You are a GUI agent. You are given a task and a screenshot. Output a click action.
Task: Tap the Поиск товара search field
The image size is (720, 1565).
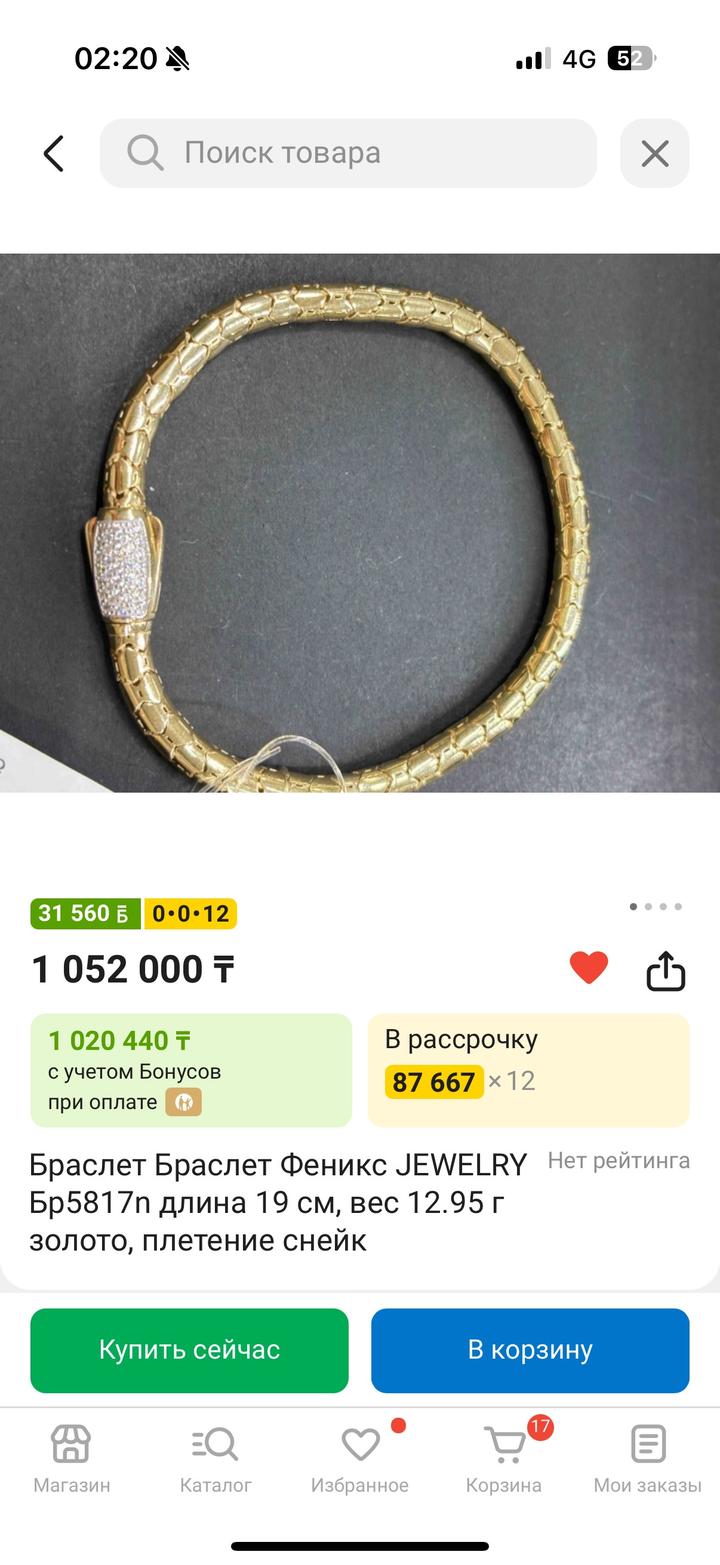(x=348, y=153)
